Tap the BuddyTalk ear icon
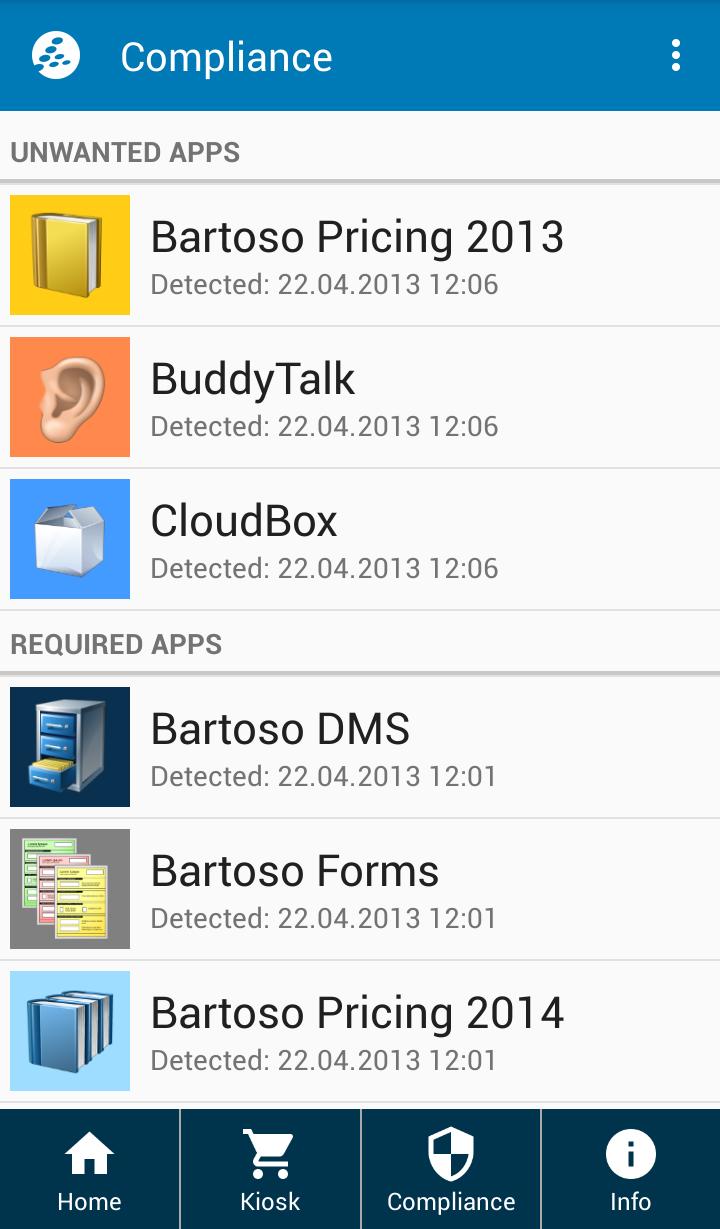This screenshot has width=720, height=1229. pyautogui.click(x=69, y=397)
